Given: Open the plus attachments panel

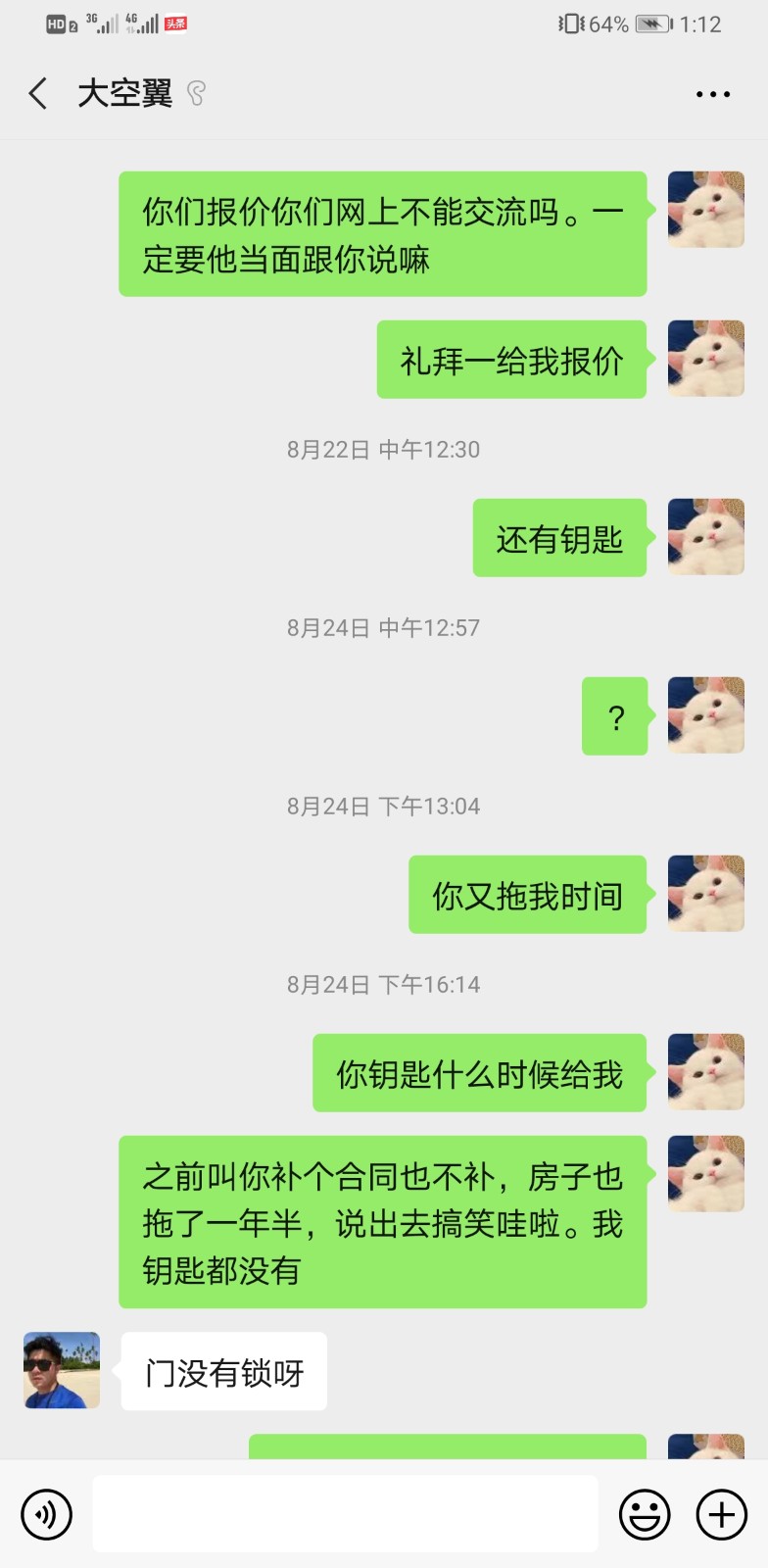Looking at the screenshot, I should pos(722,1514).
